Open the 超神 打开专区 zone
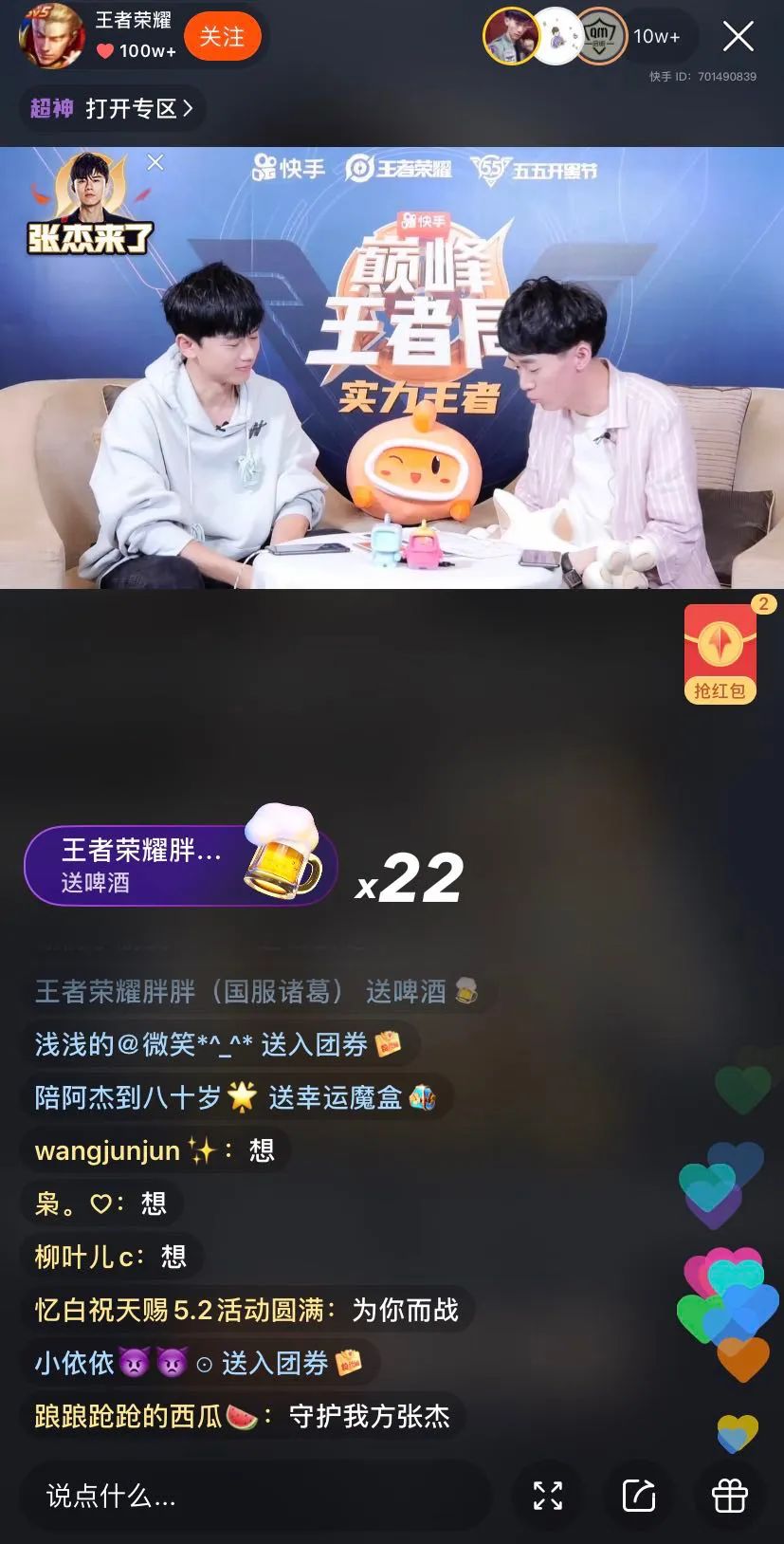Image resolution: width=784 pixels, height=1544 pixels. (x=112, y=109)
